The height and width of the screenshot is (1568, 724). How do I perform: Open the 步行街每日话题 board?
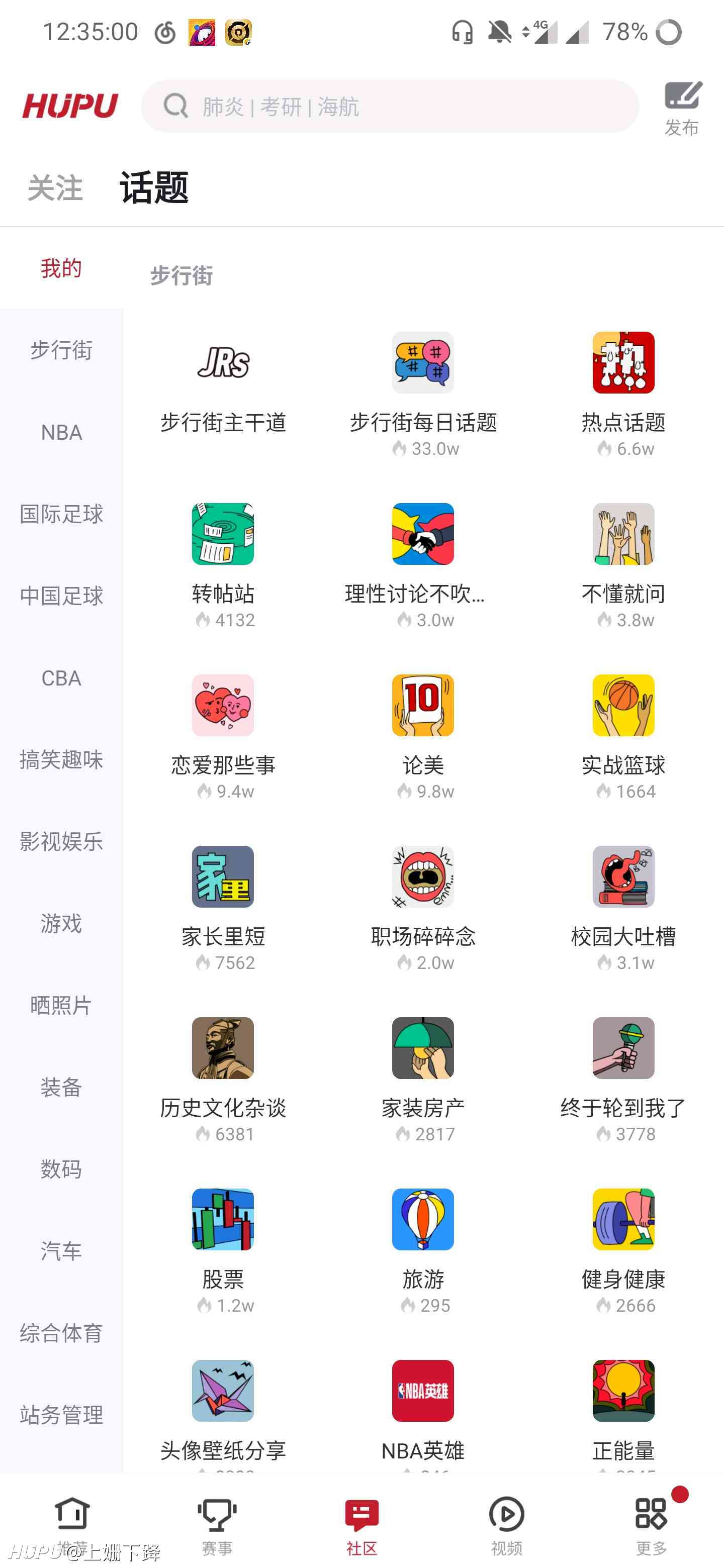tap(423, 395)
